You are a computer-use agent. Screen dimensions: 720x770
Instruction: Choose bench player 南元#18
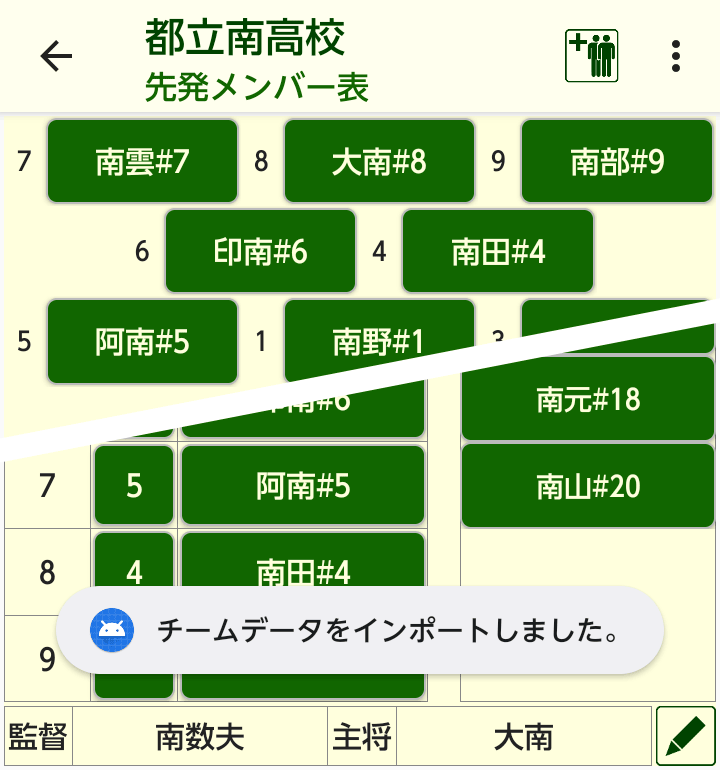tap(587, 400)
